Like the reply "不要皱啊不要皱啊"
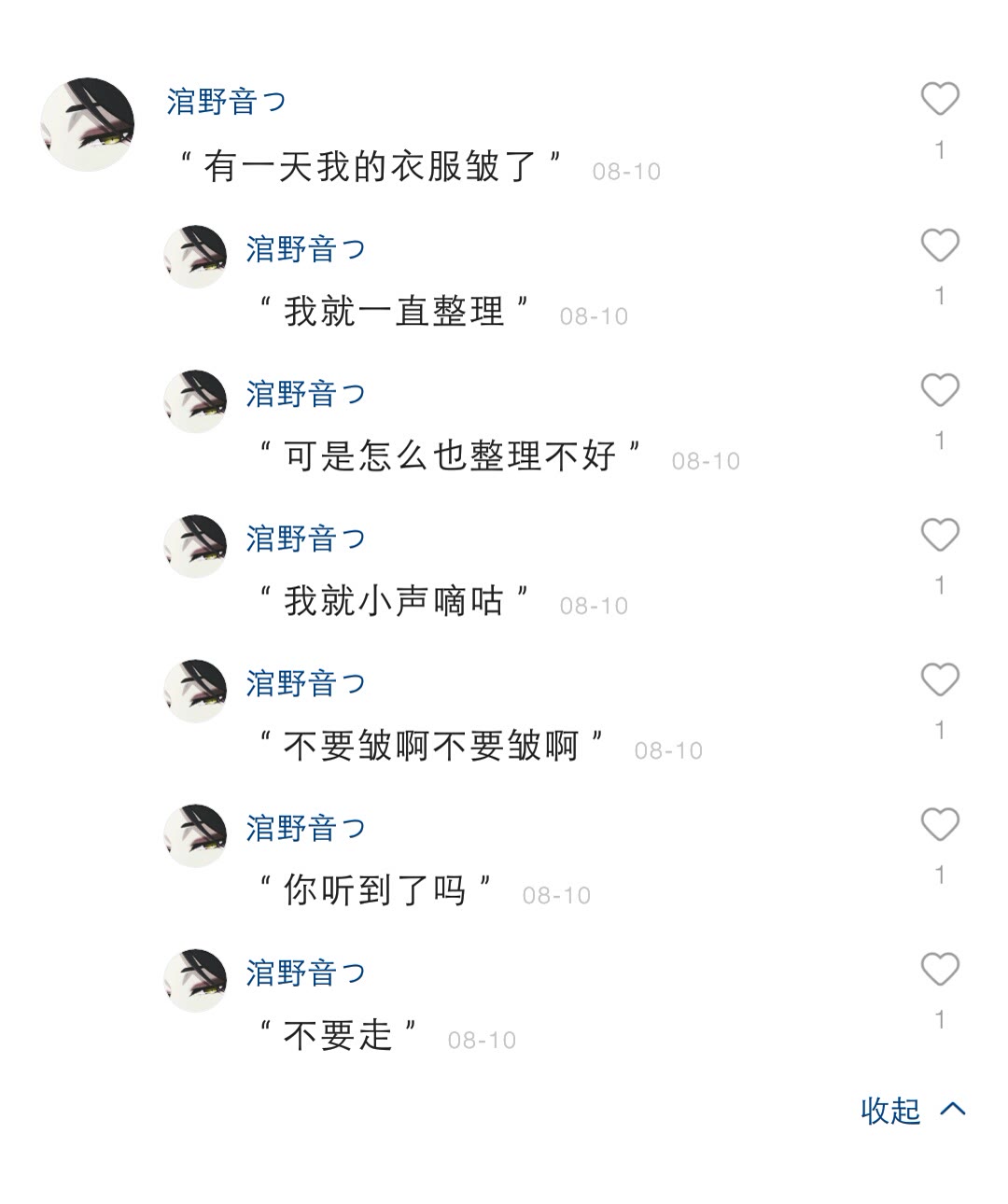The height and width of the screenshot is (1204, 1008). click(940, 679)
